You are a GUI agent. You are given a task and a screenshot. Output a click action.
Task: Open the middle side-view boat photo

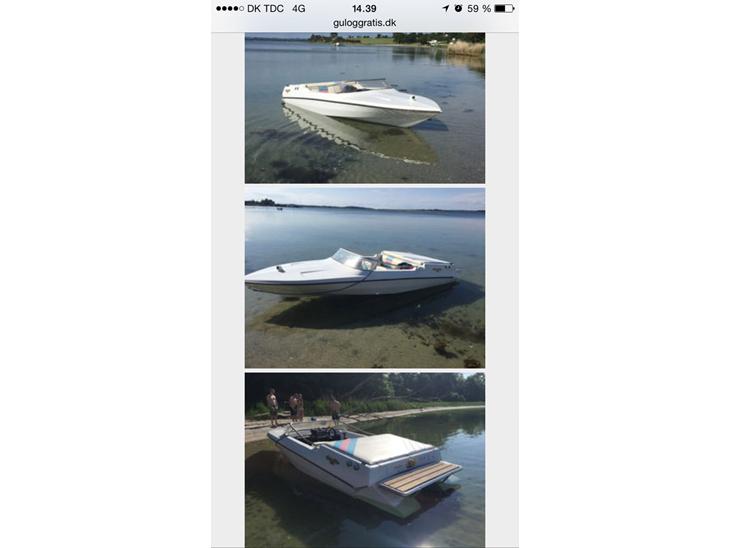tap(364, 278)
